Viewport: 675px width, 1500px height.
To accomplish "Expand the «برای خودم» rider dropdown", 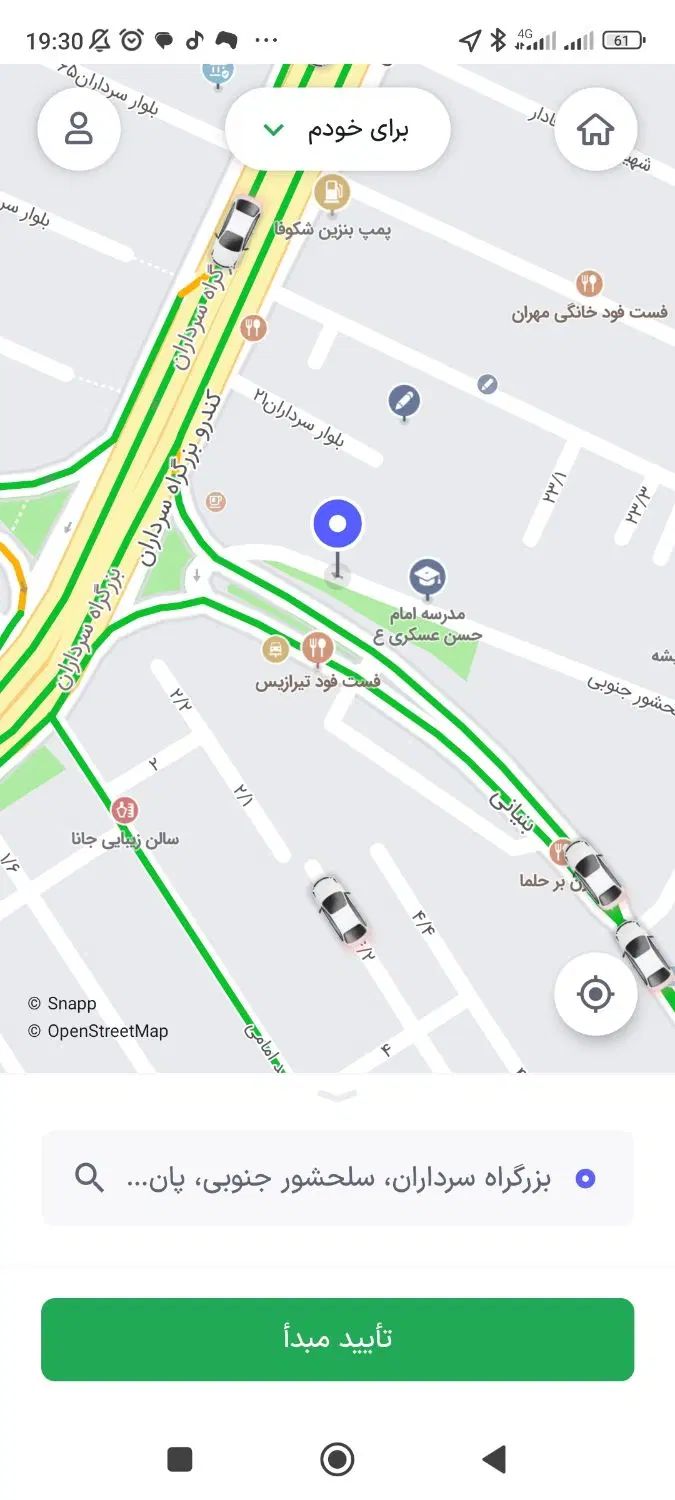I will (x=337, y=130).
